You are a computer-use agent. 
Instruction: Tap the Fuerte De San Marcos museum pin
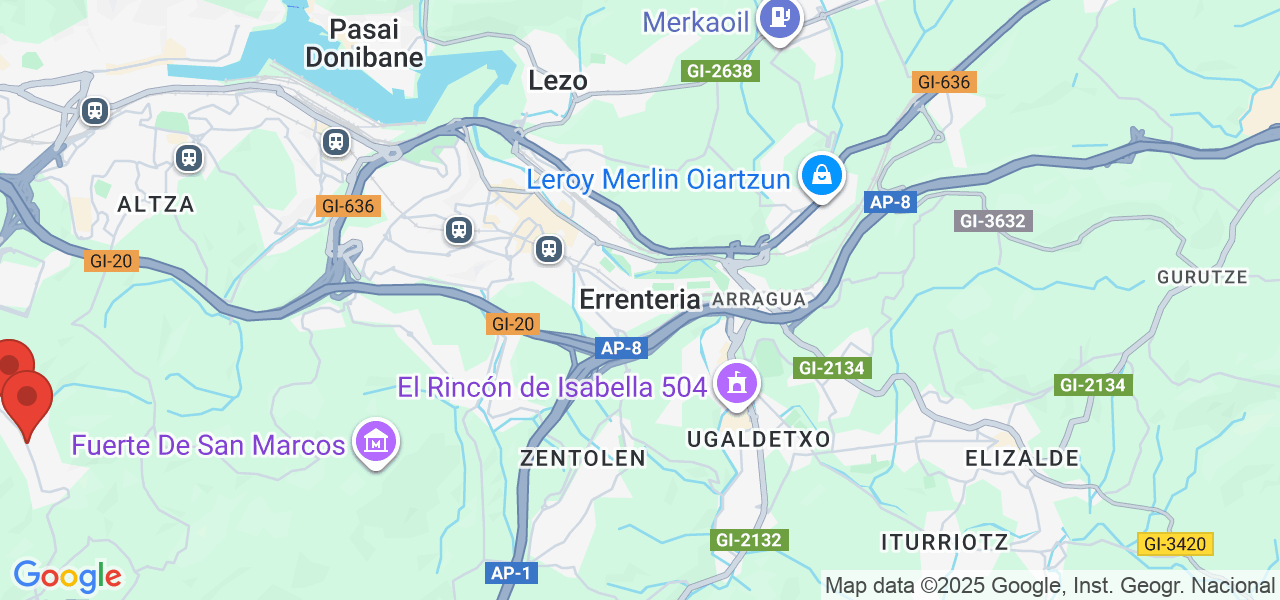(x=376, y=442)
